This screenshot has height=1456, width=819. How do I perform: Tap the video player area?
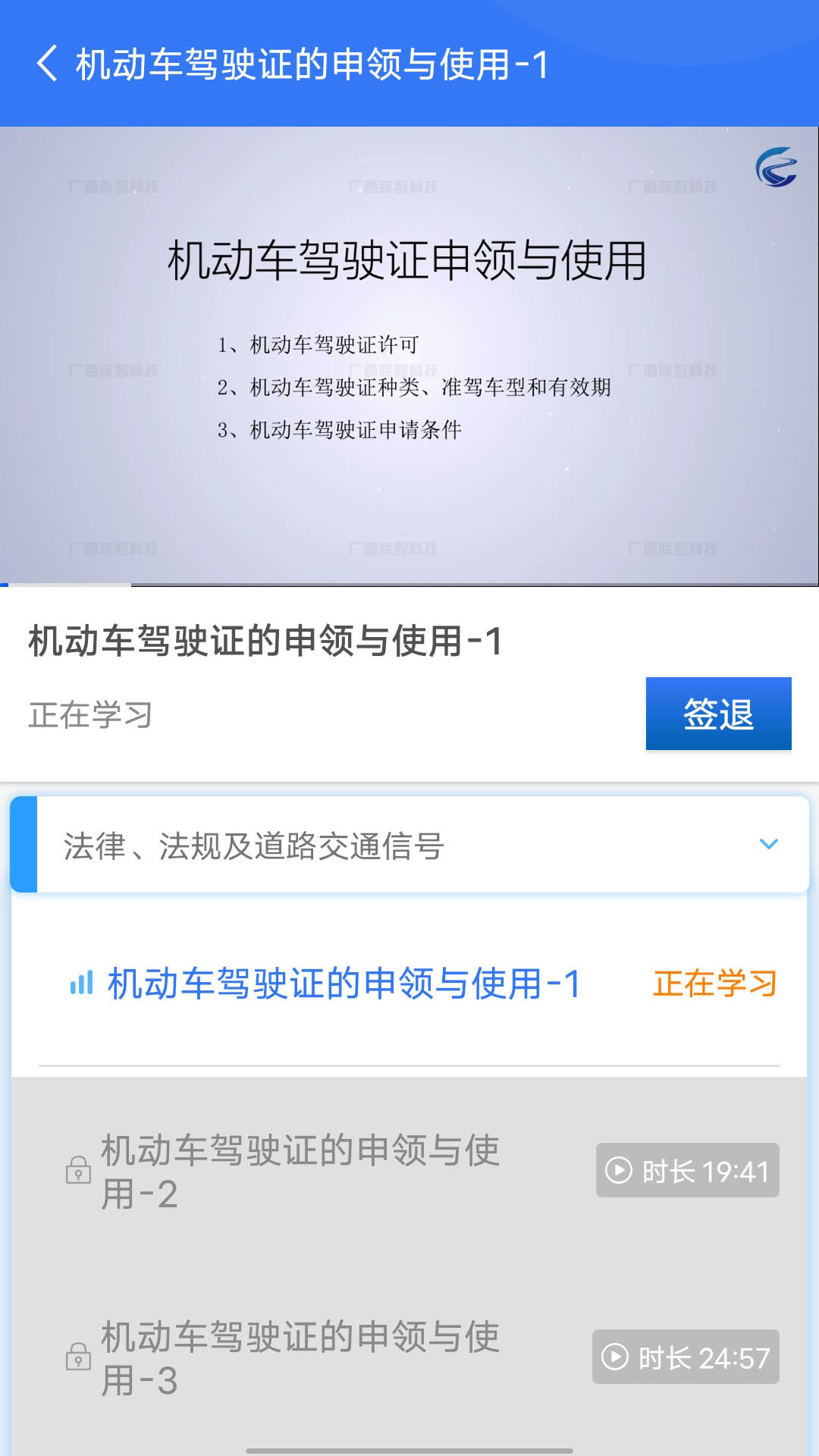409,355
